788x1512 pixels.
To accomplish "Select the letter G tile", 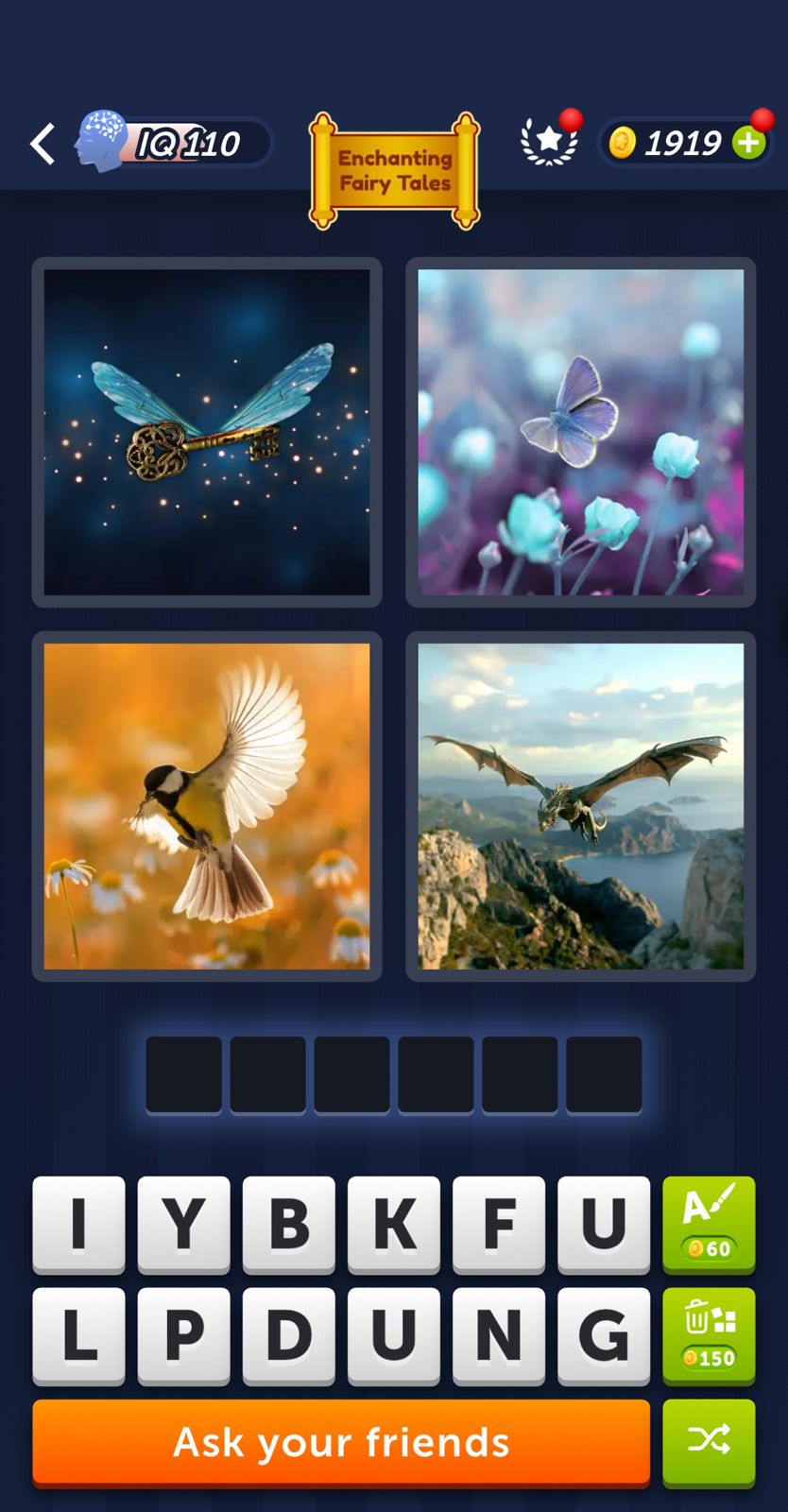I will pos(604,1334).
